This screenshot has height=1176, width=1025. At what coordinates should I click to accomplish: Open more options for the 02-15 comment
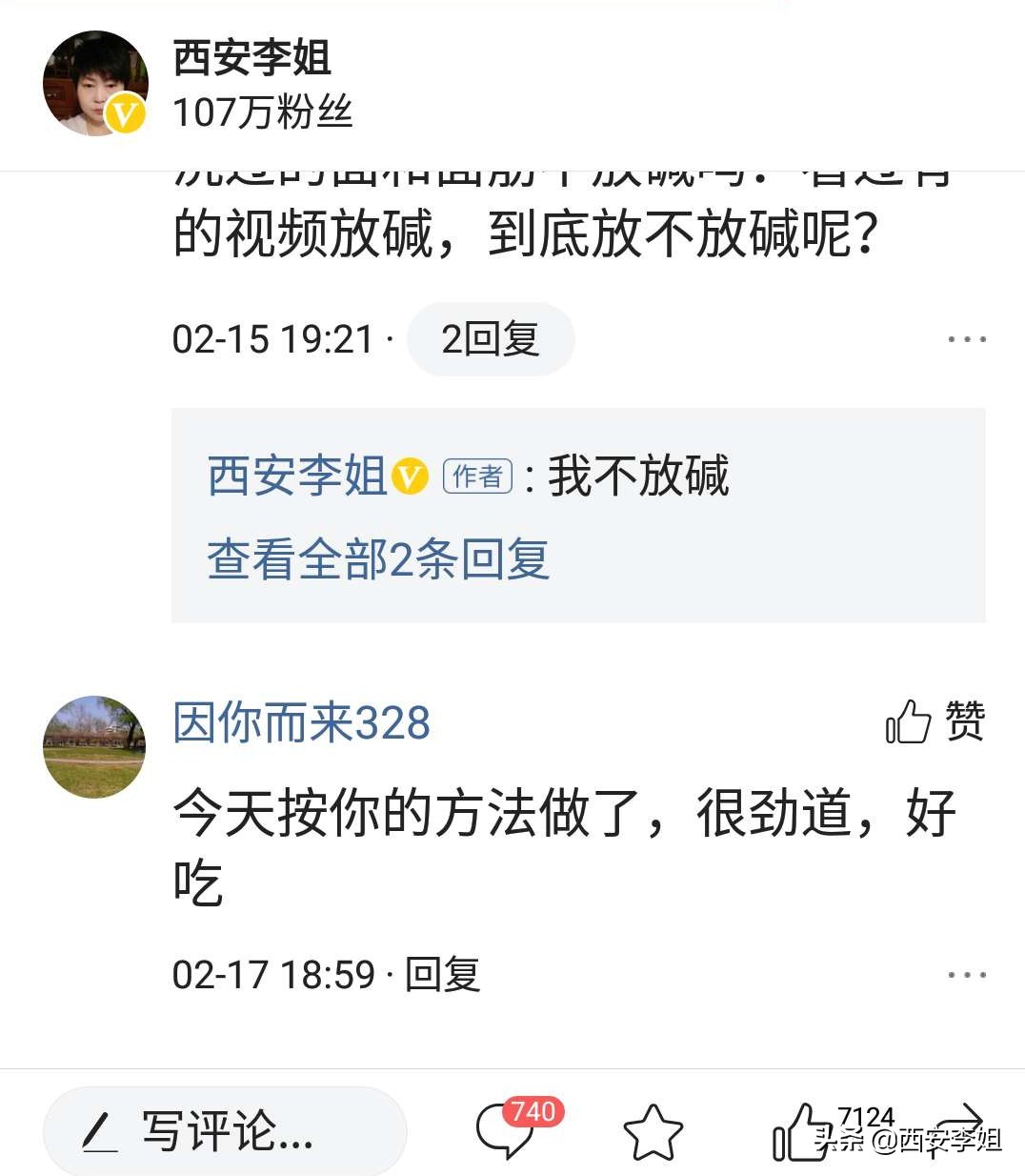click(968, 338)
